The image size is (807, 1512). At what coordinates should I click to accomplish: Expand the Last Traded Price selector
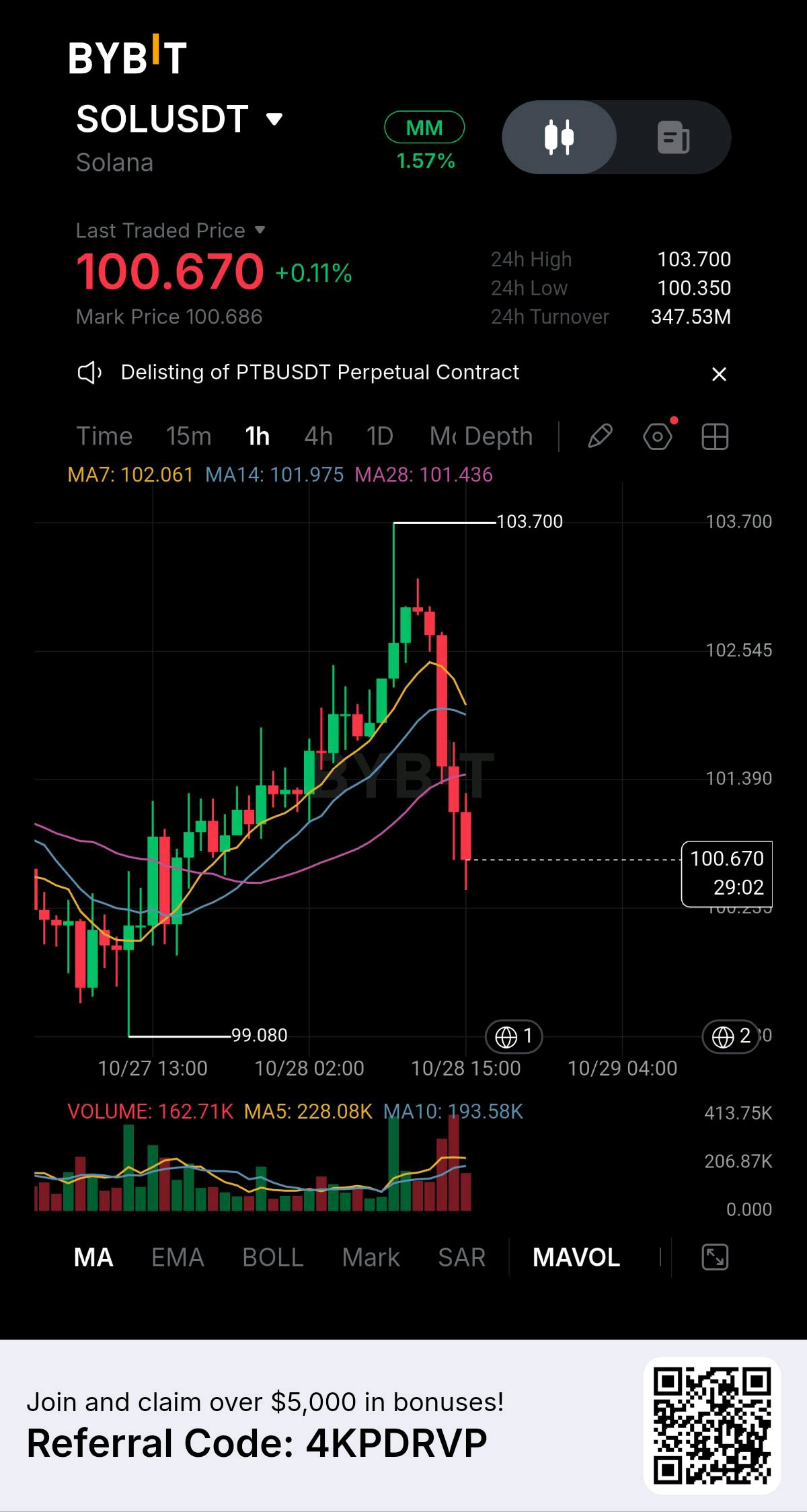point(171,231)
